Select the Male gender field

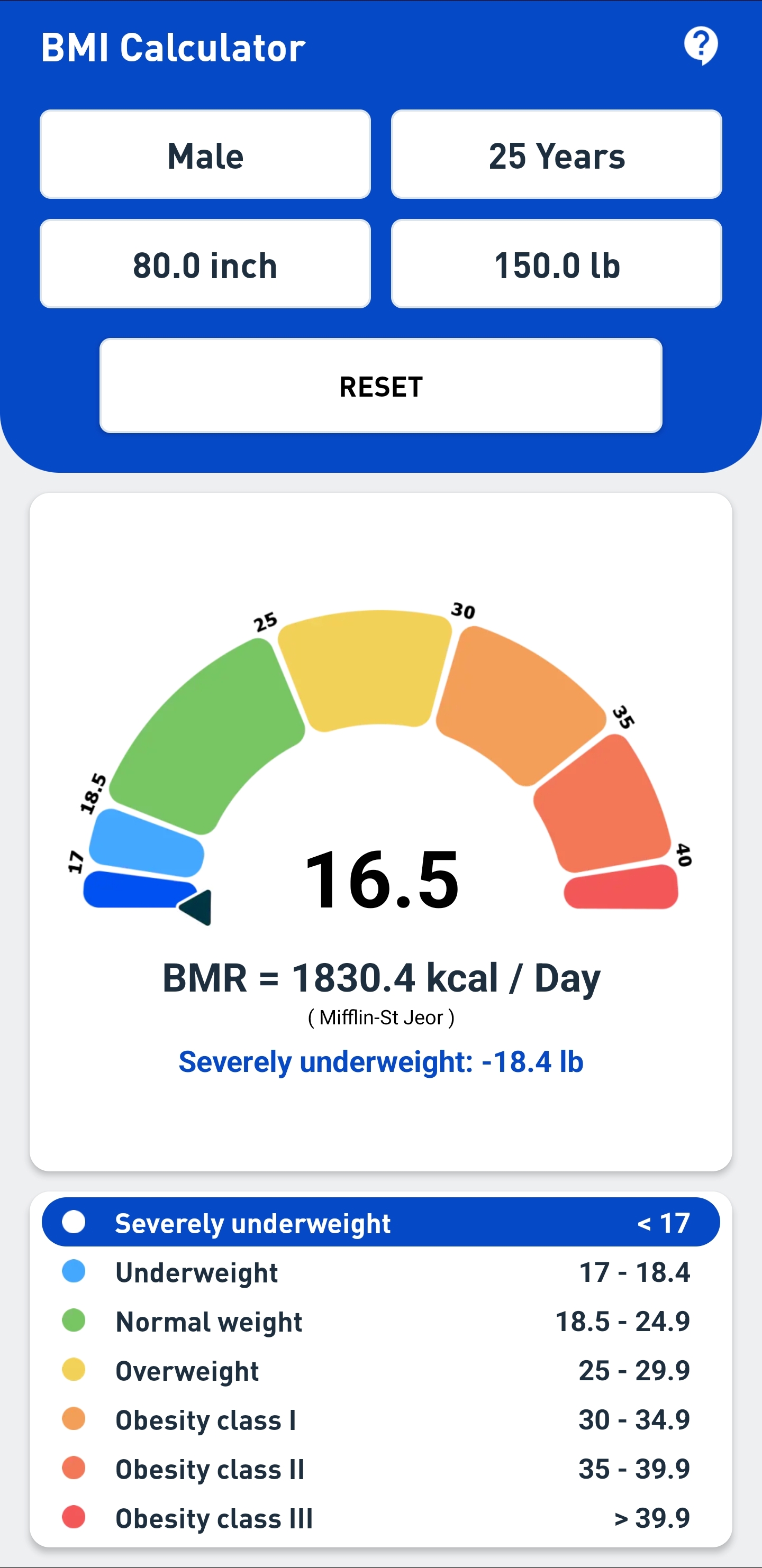[205, 155]
